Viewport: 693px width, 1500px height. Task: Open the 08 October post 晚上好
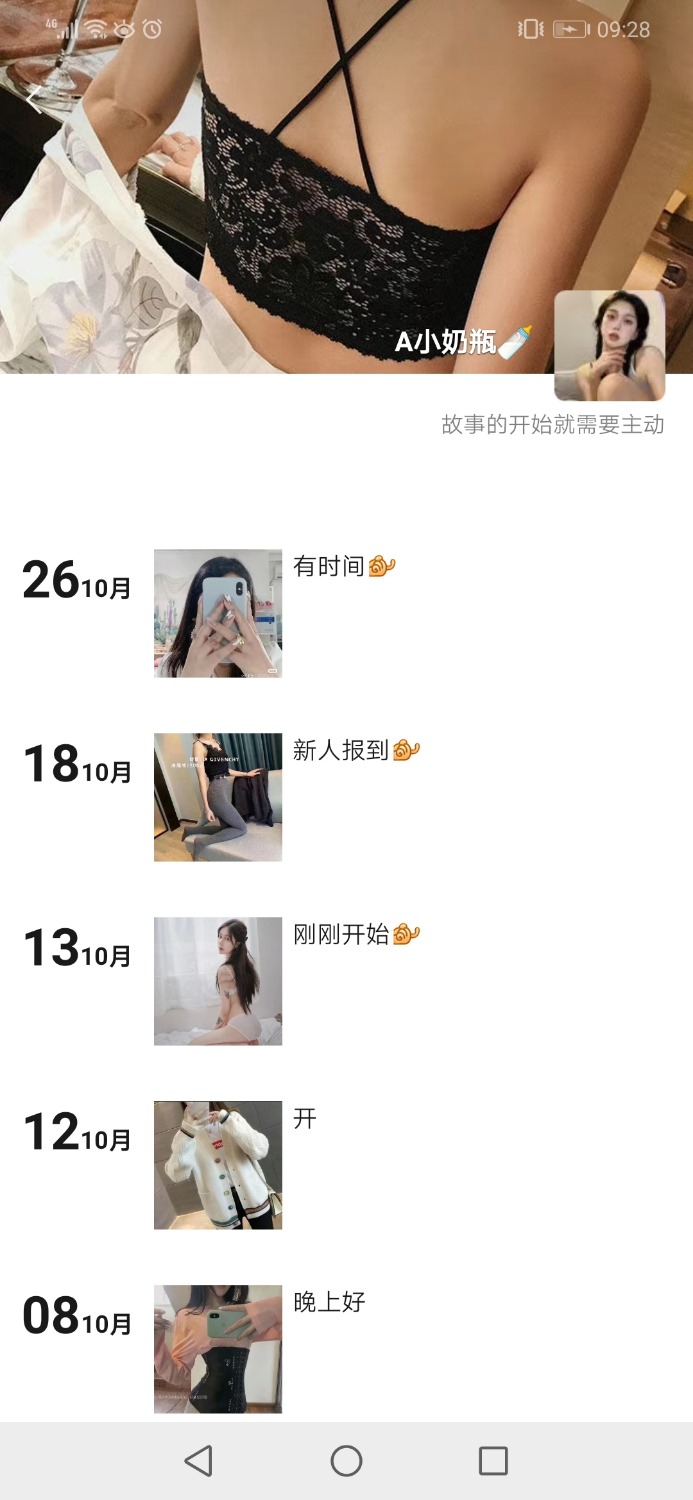[218, 1348]
